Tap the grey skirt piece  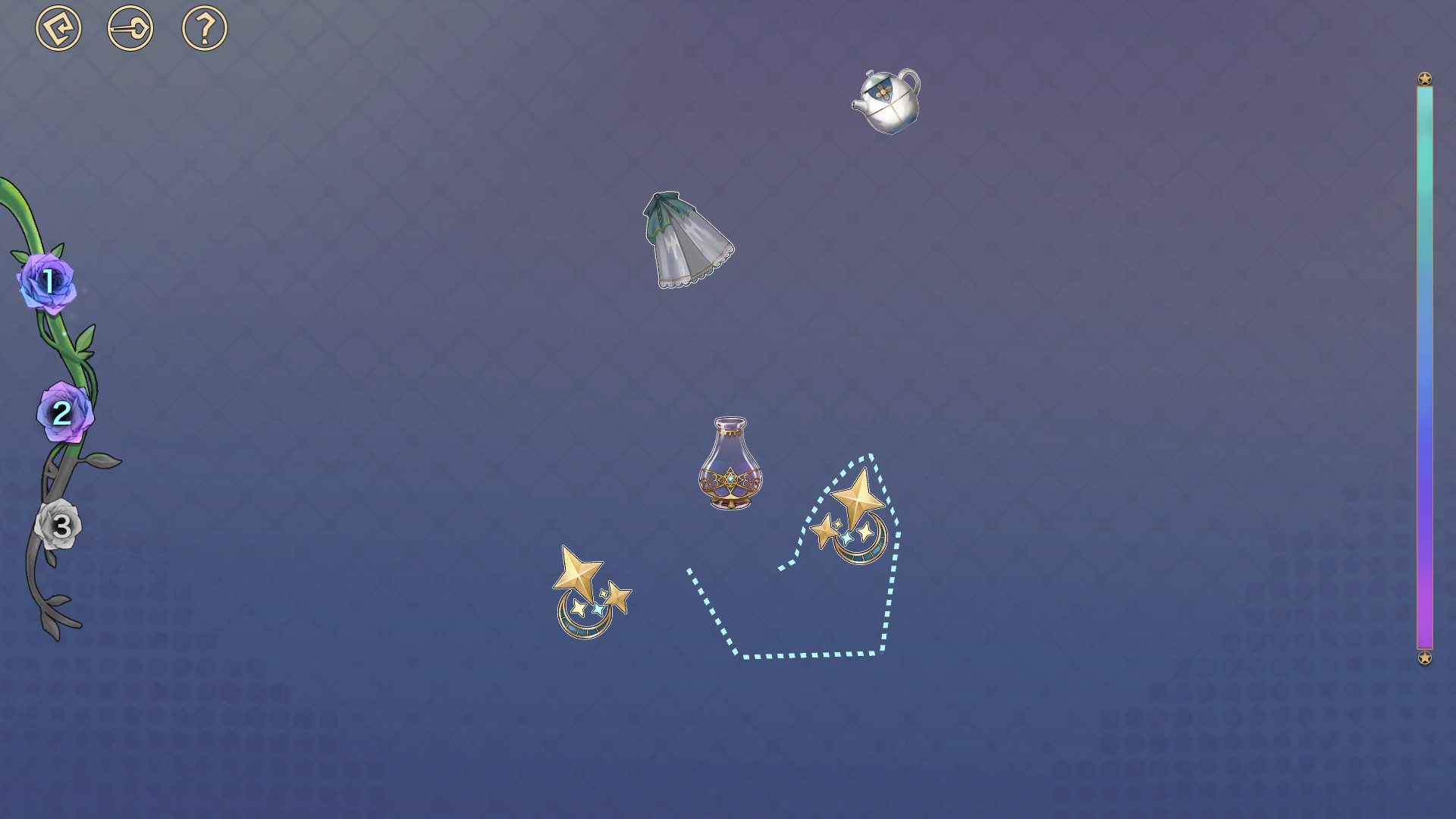coord(686,241)
